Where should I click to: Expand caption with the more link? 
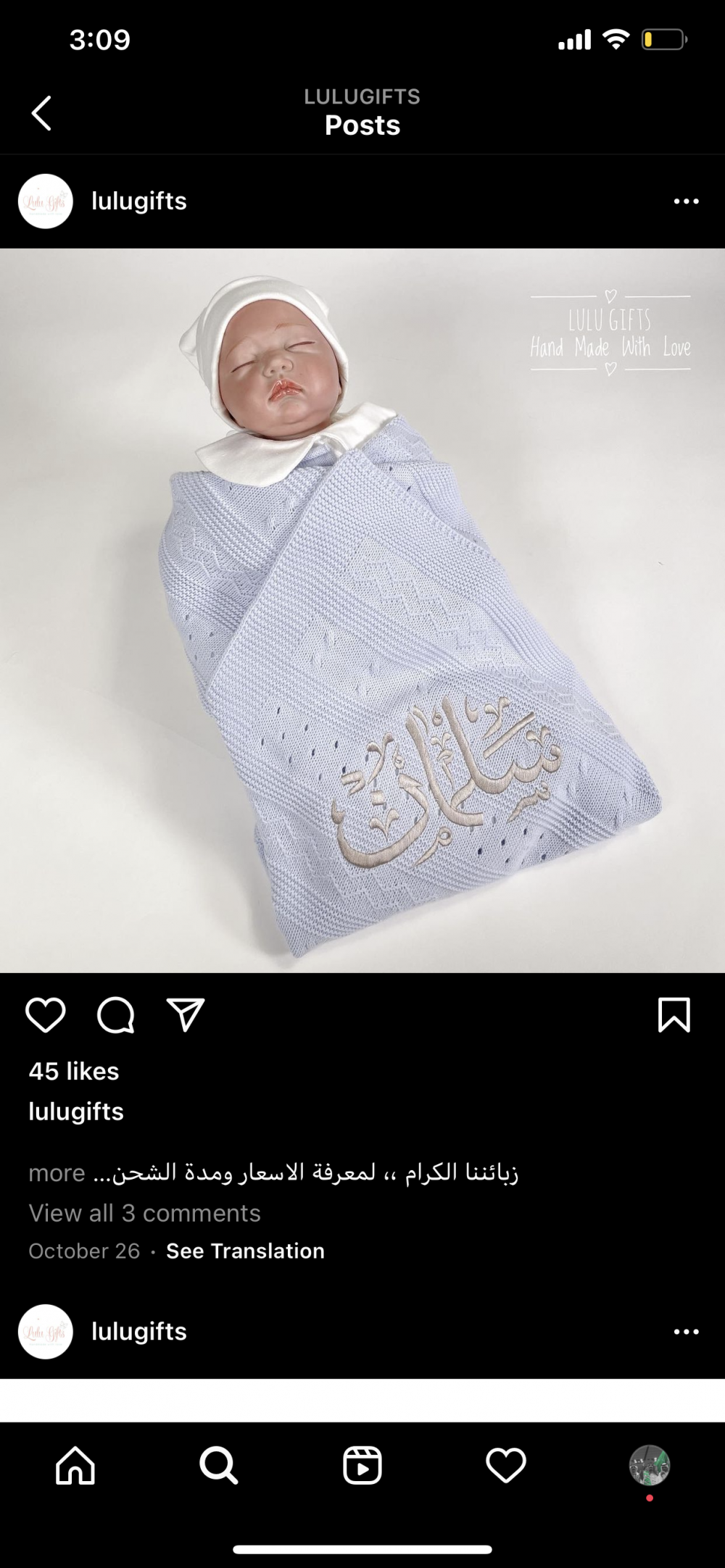click(x=57, y=1173)
